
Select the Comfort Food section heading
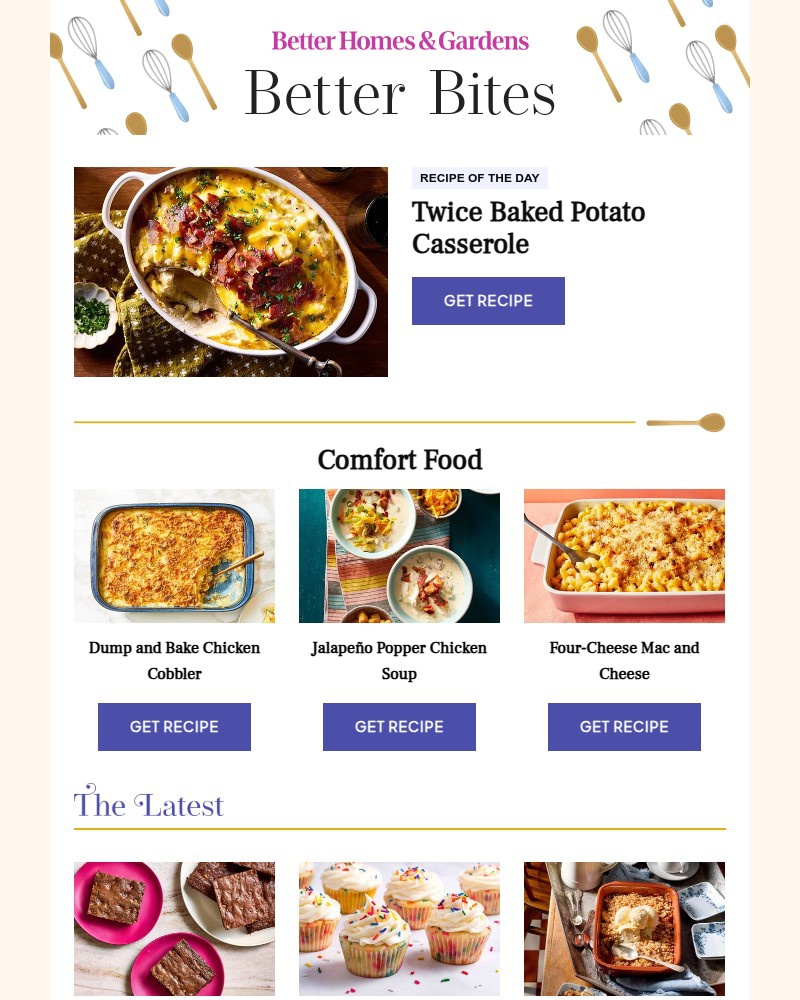[400, 460]
